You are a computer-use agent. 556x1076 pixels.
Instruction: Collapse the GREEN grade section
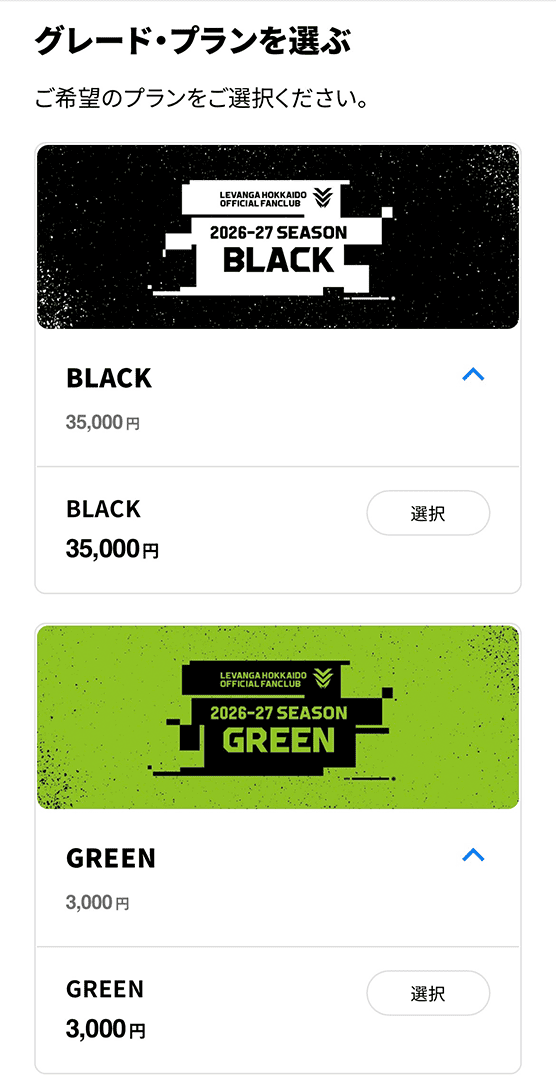point(474,854)
